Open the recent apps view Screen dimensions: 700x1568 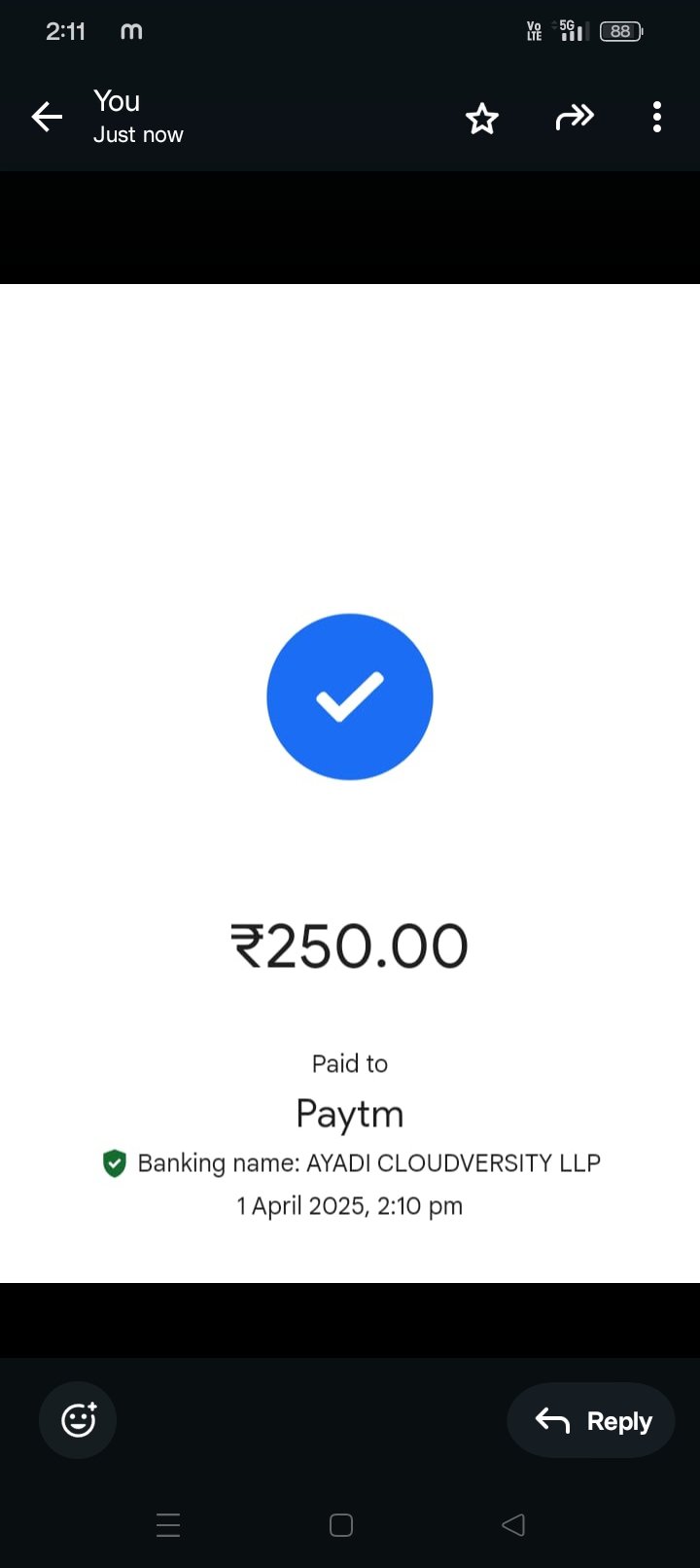pyautogui.click(x=168, y=1524)
